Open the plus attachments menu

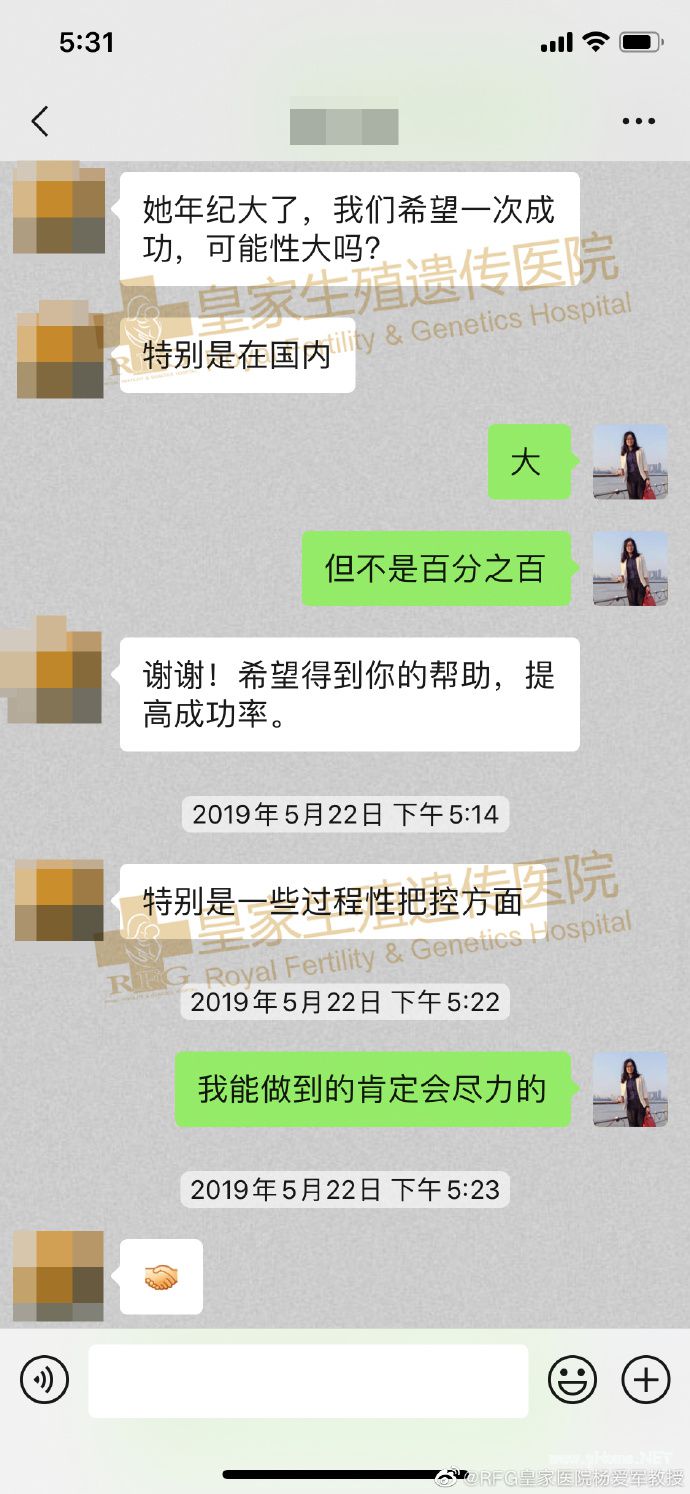646,1381
